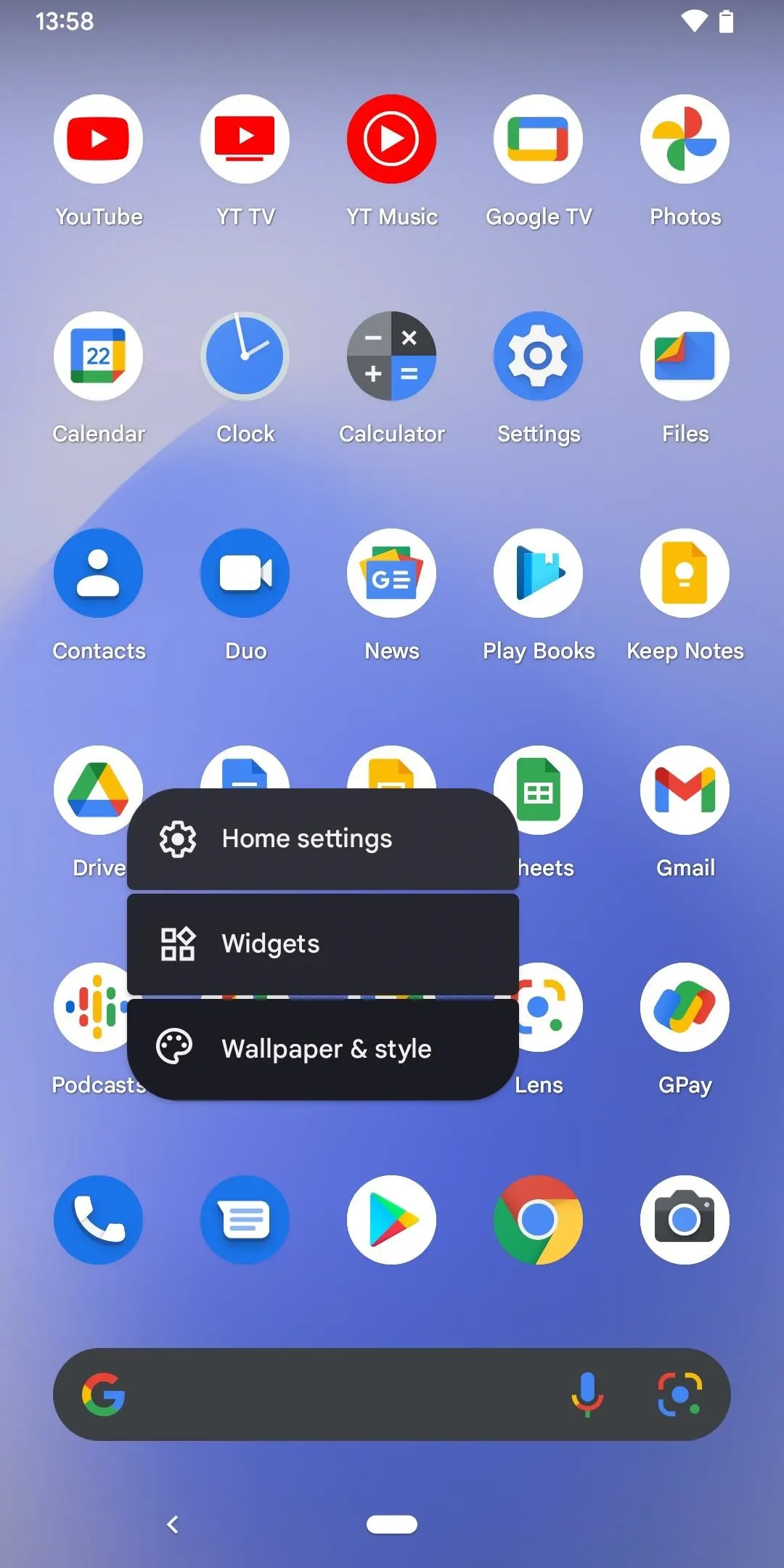
Task: Start voice search with the microphone
Action: tap(587, 1395)
